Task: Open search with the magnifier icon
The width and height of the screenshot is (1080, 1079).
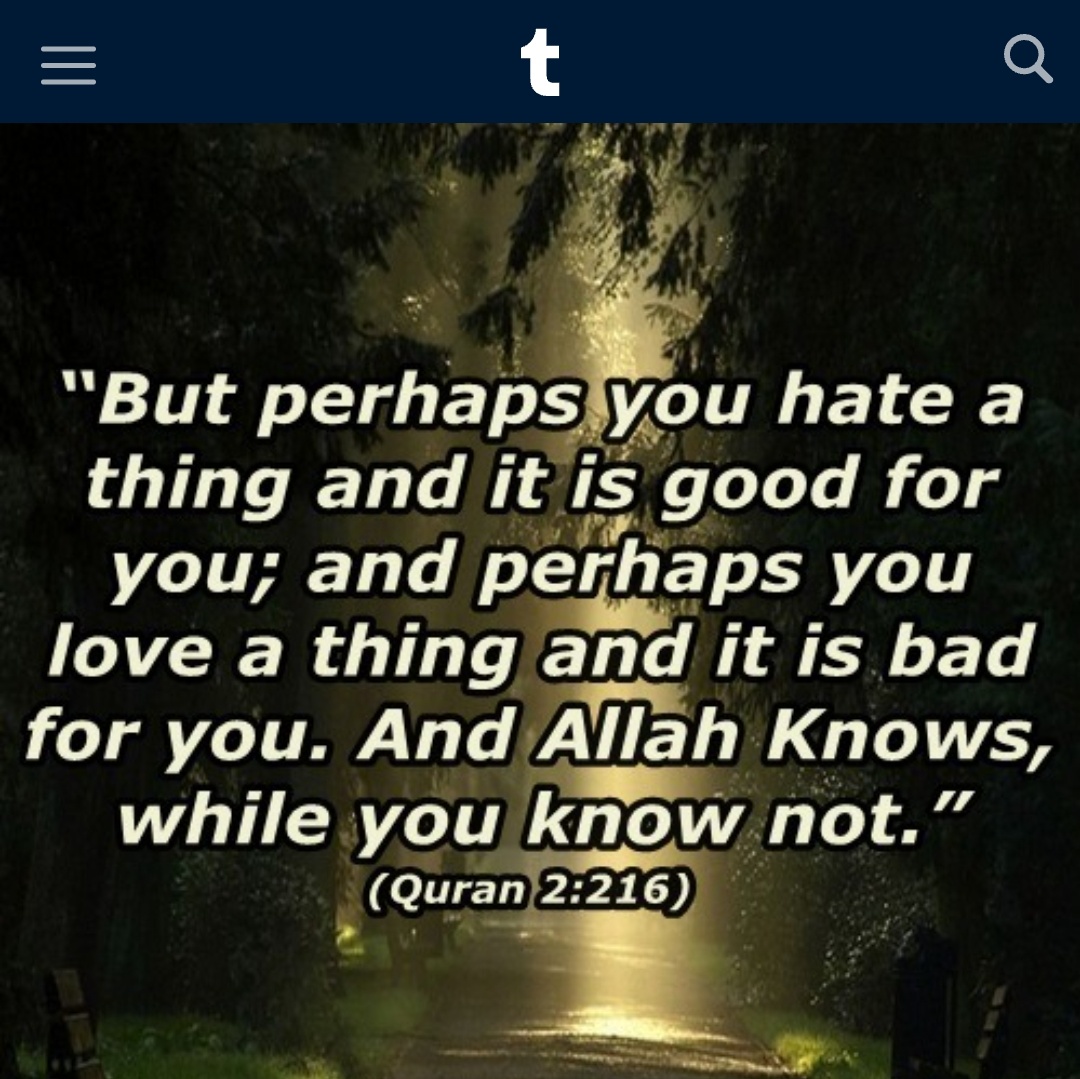Action: (1027, 60)
